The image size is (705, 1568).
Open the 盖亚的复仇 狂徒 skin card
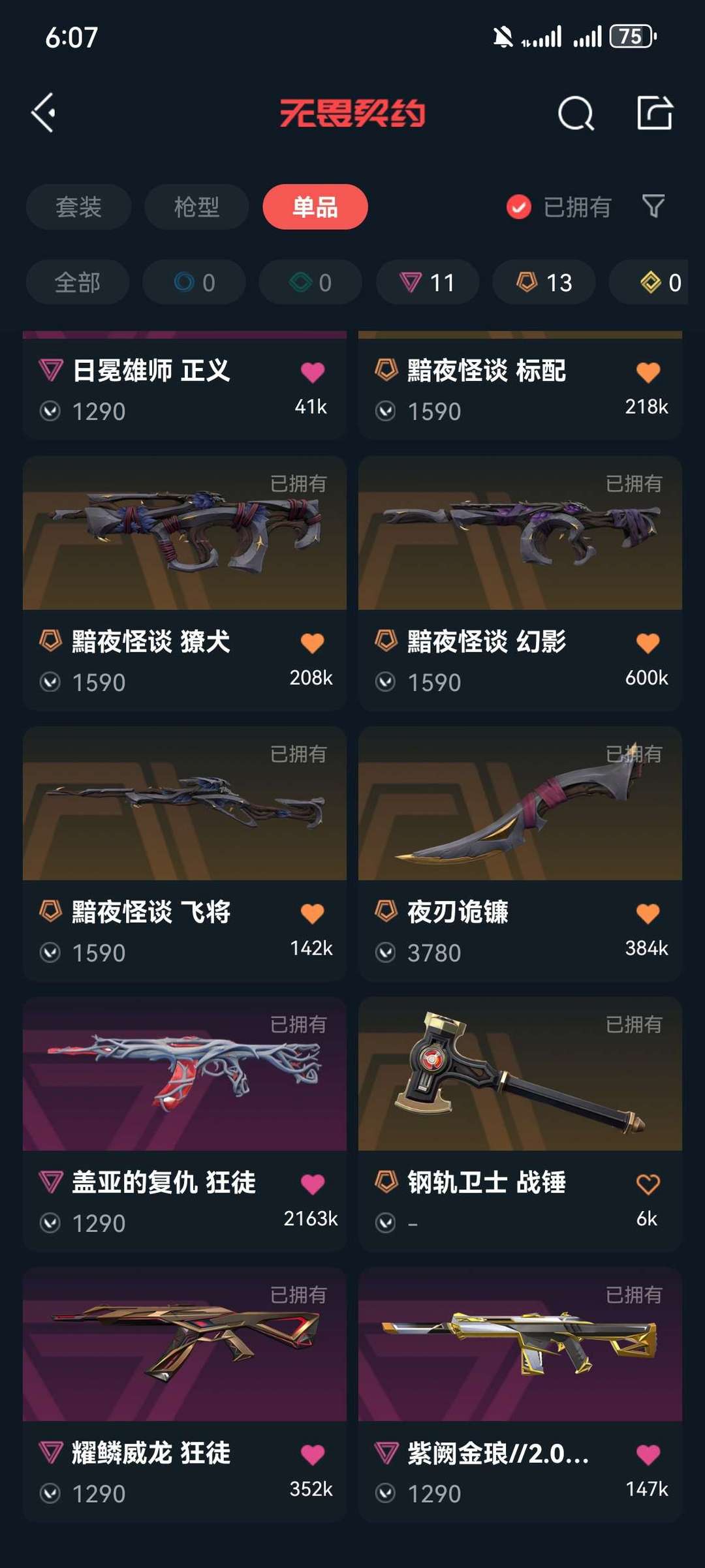185,1124
